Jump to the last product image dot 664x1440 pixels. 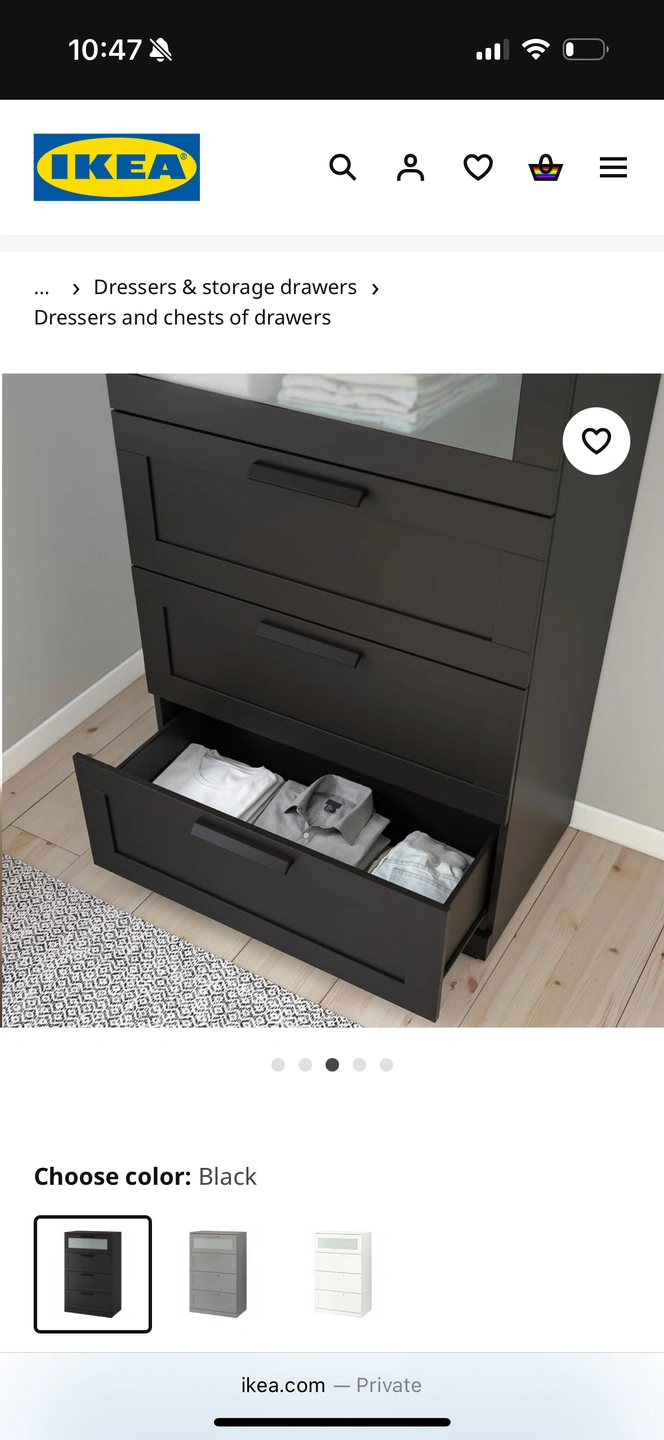coord(386,1065)
